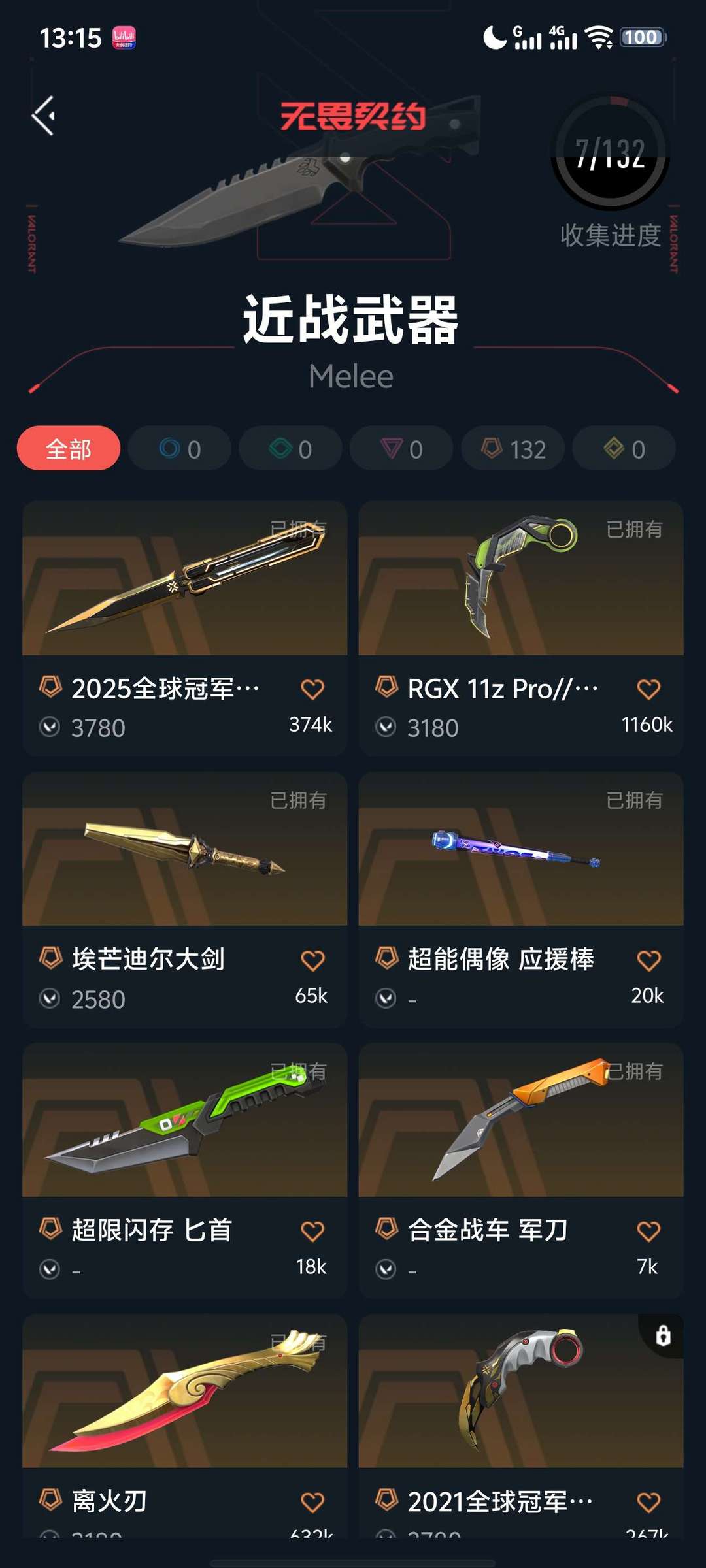This screenshot has height=1568, width=706.
Task: Favorite the 超限闪存 匕首 skin
Action: [x=312, y=1232]
